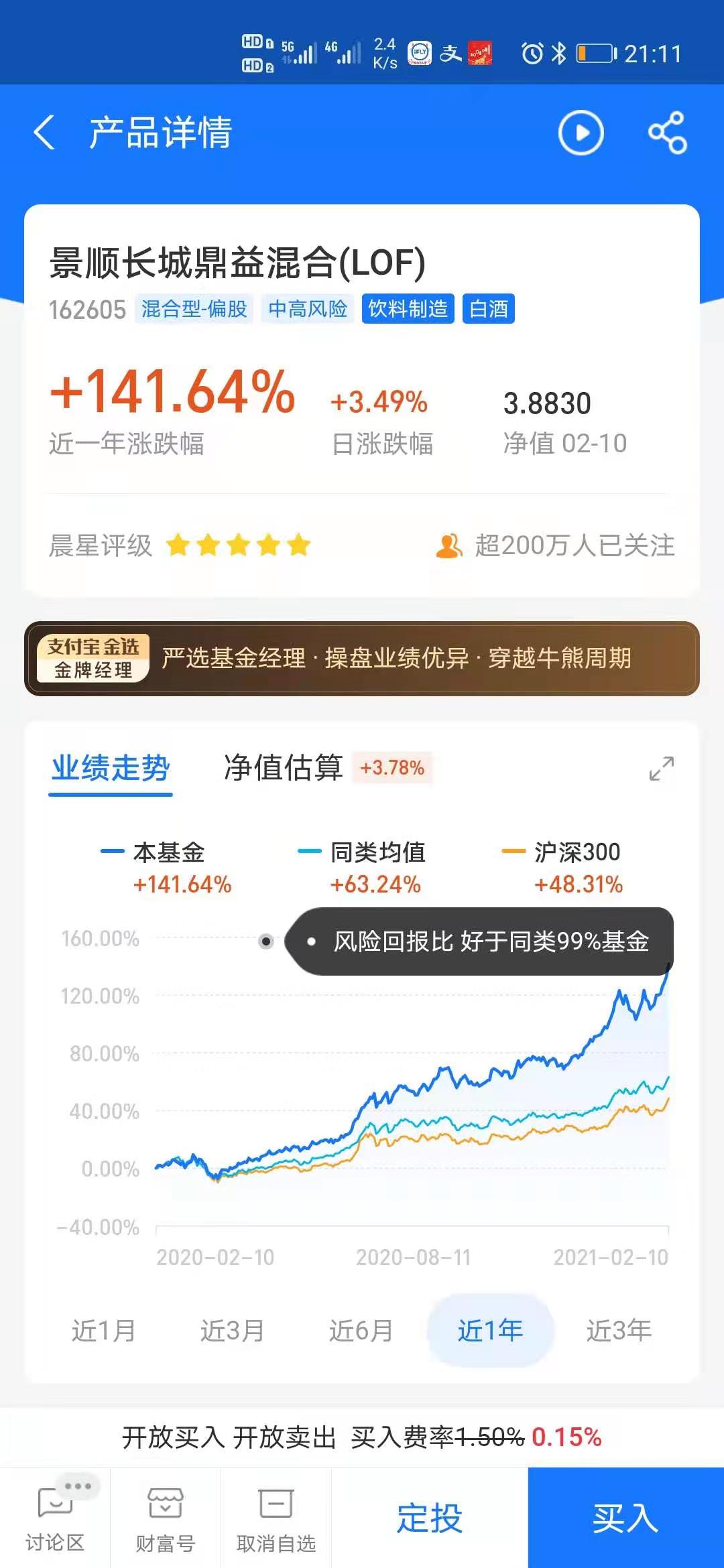Share this fund product page
This screenshot has height=1568, width=724.
pos(667,132)
